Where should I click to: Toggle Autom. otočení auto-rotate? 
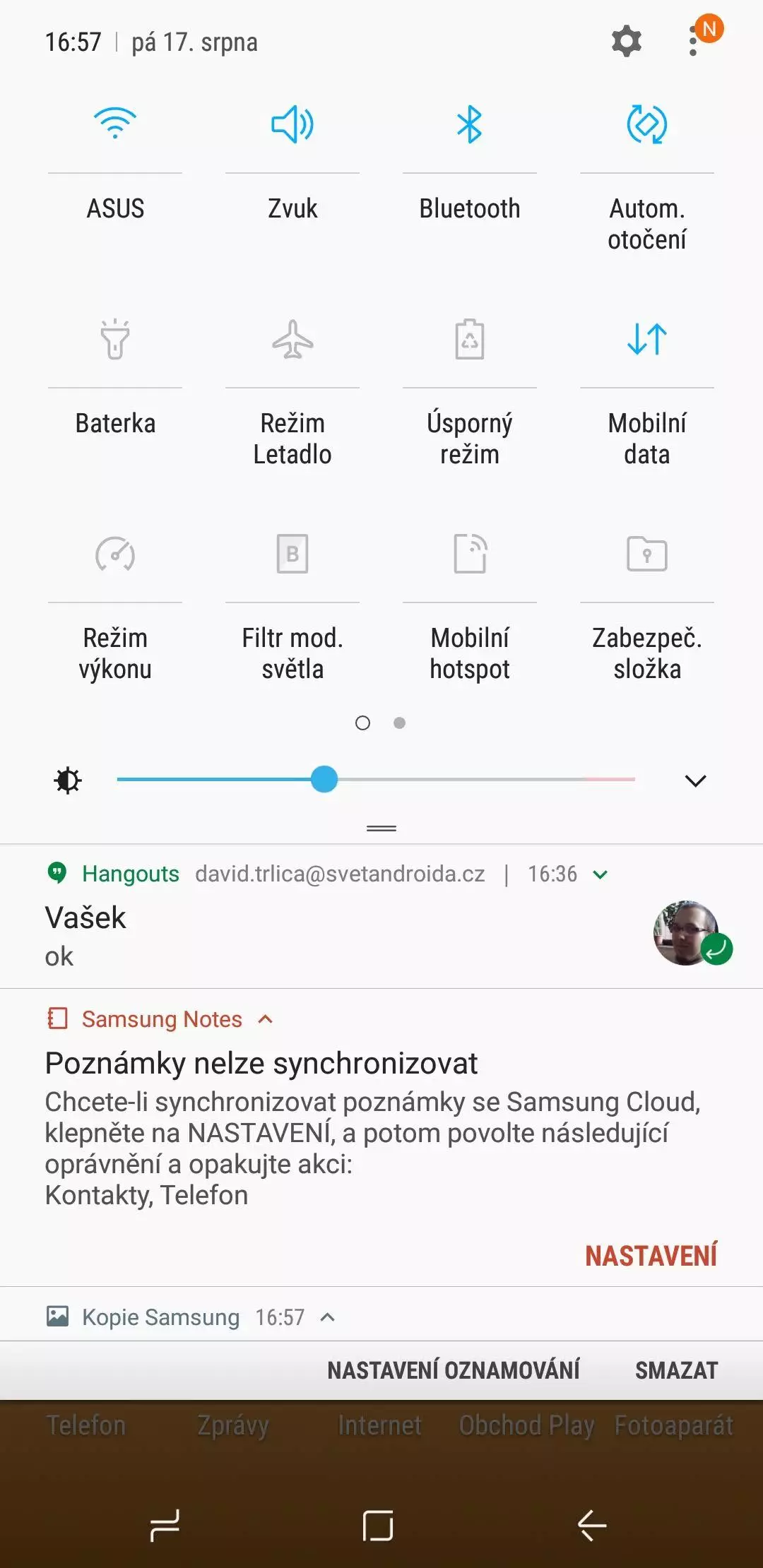[647, 124]
